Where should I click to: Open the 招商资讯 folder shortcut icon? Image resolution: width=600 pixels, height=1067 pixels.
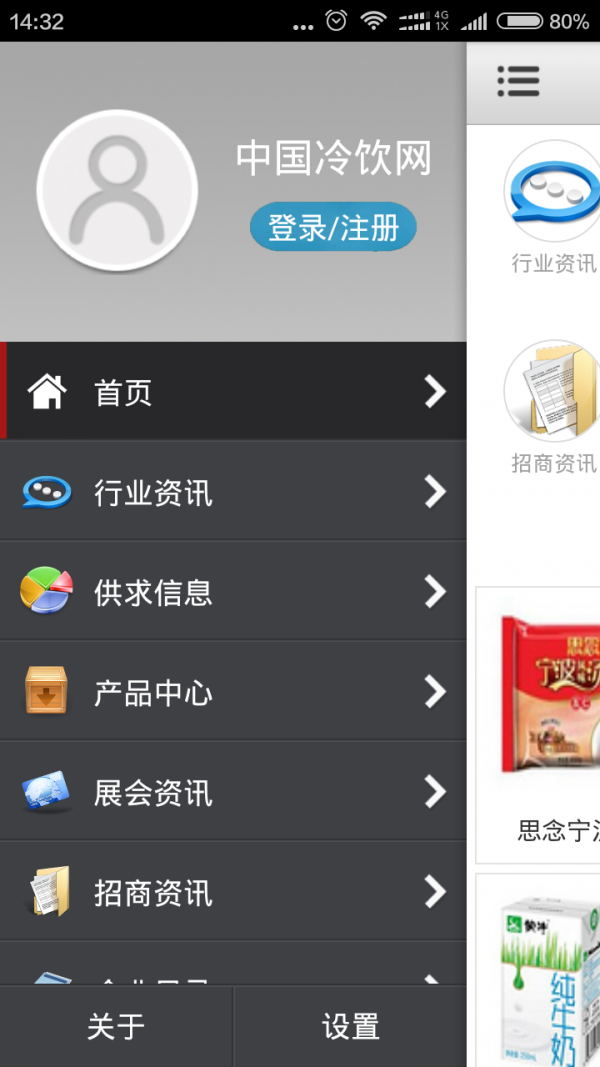click(x=553, y=392)
